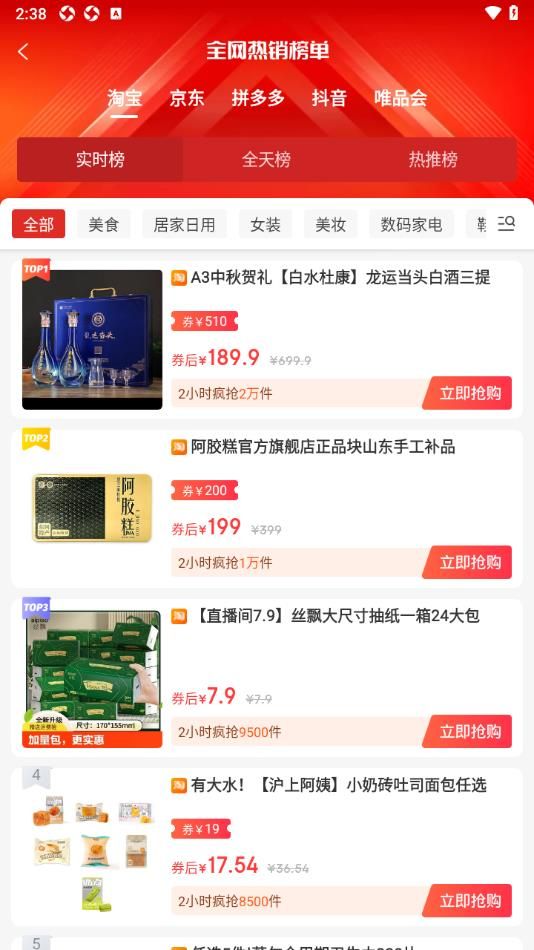The image size is (534, 950).
Task: Select the 美妆 category chip
Action: point(330,224)
